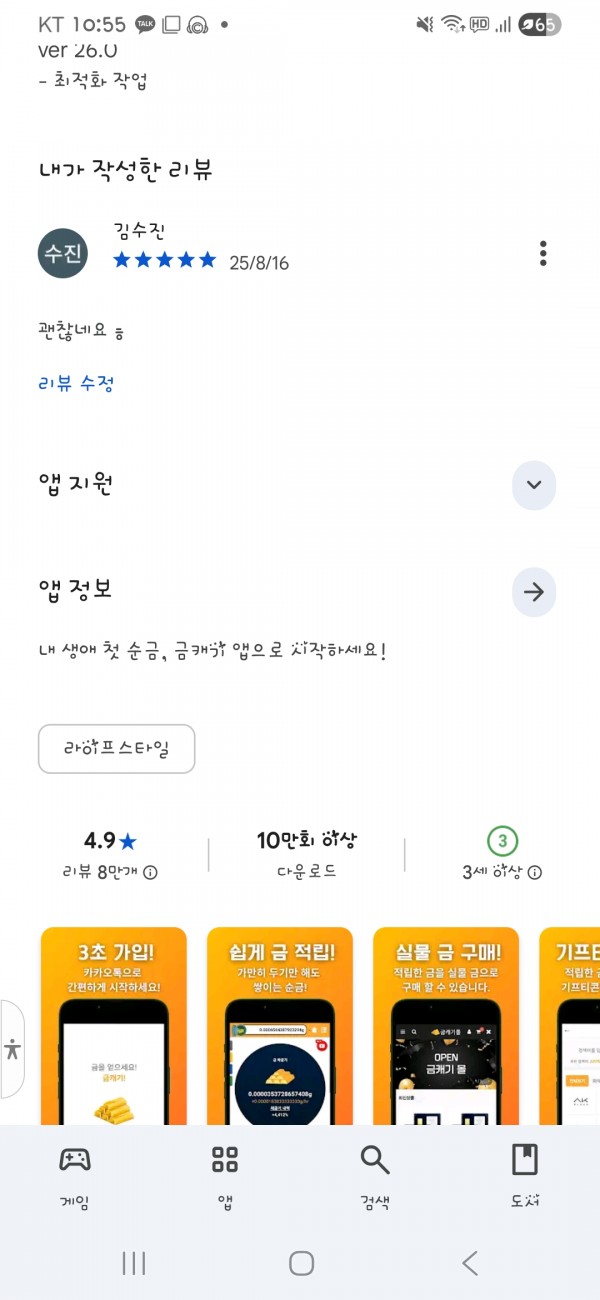
Task: Open the 쉽게 금 적립 screenshot
Action: tap(280, 1026)
